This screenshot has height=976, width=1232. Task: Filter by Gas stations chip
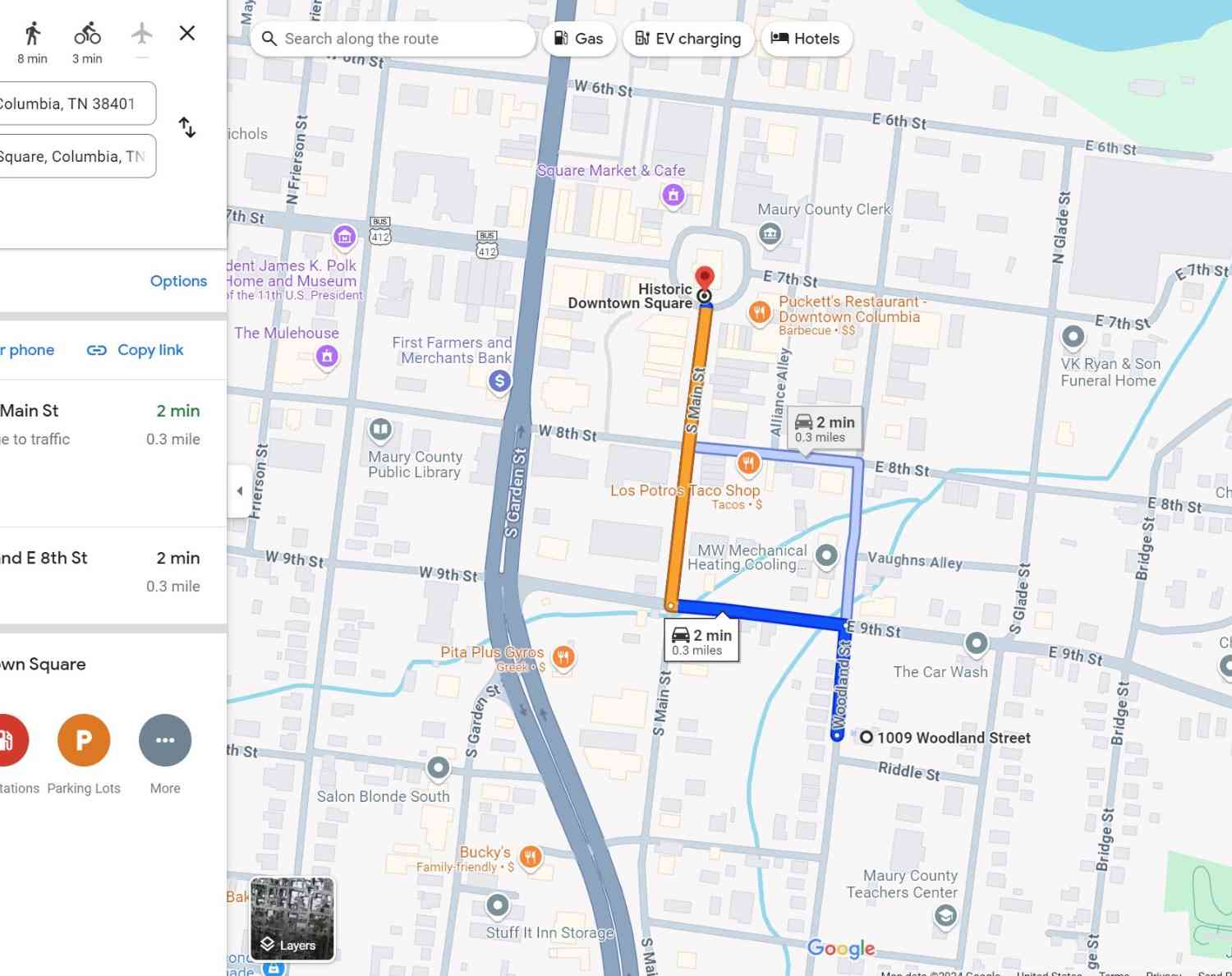[579, 39]
